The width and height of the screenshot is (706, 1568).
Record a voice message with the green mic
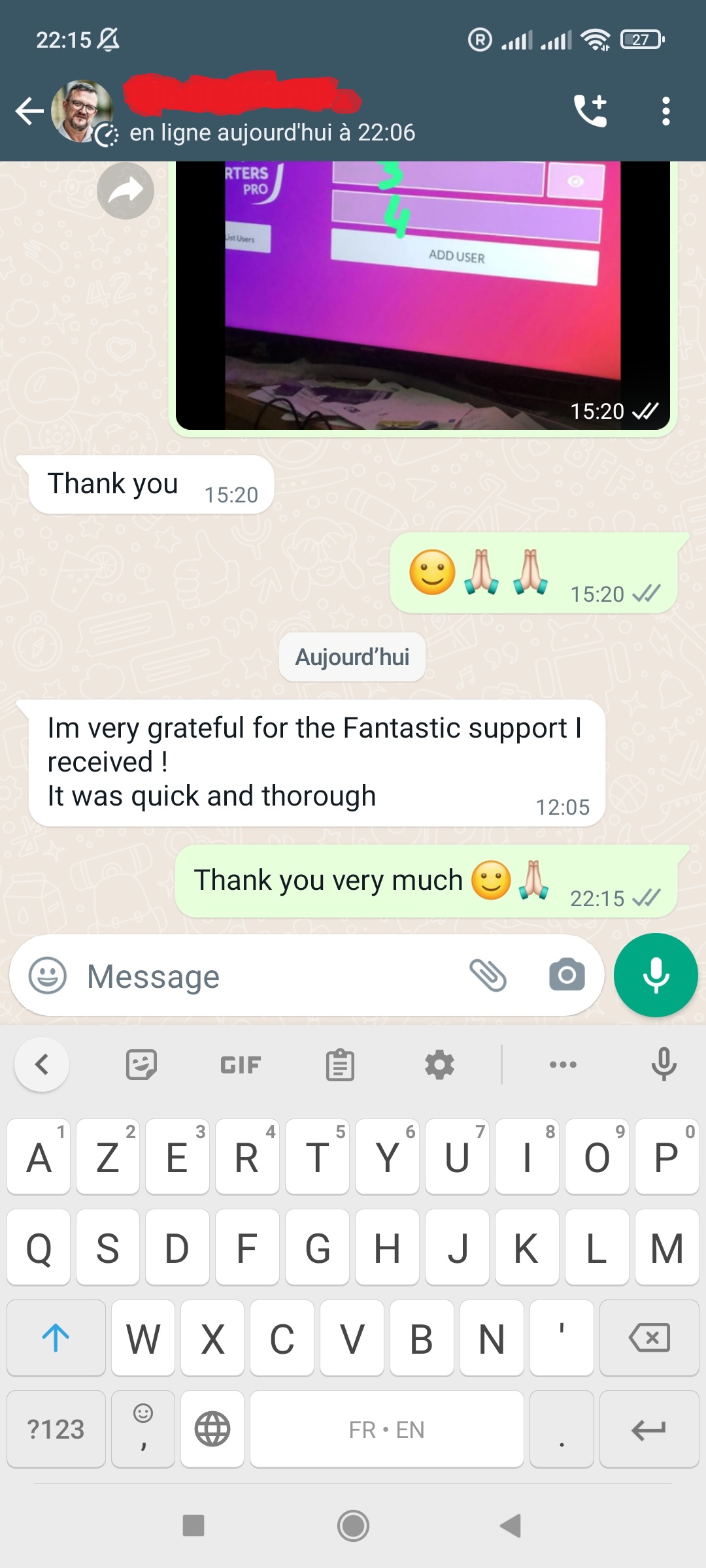(656, 975)
